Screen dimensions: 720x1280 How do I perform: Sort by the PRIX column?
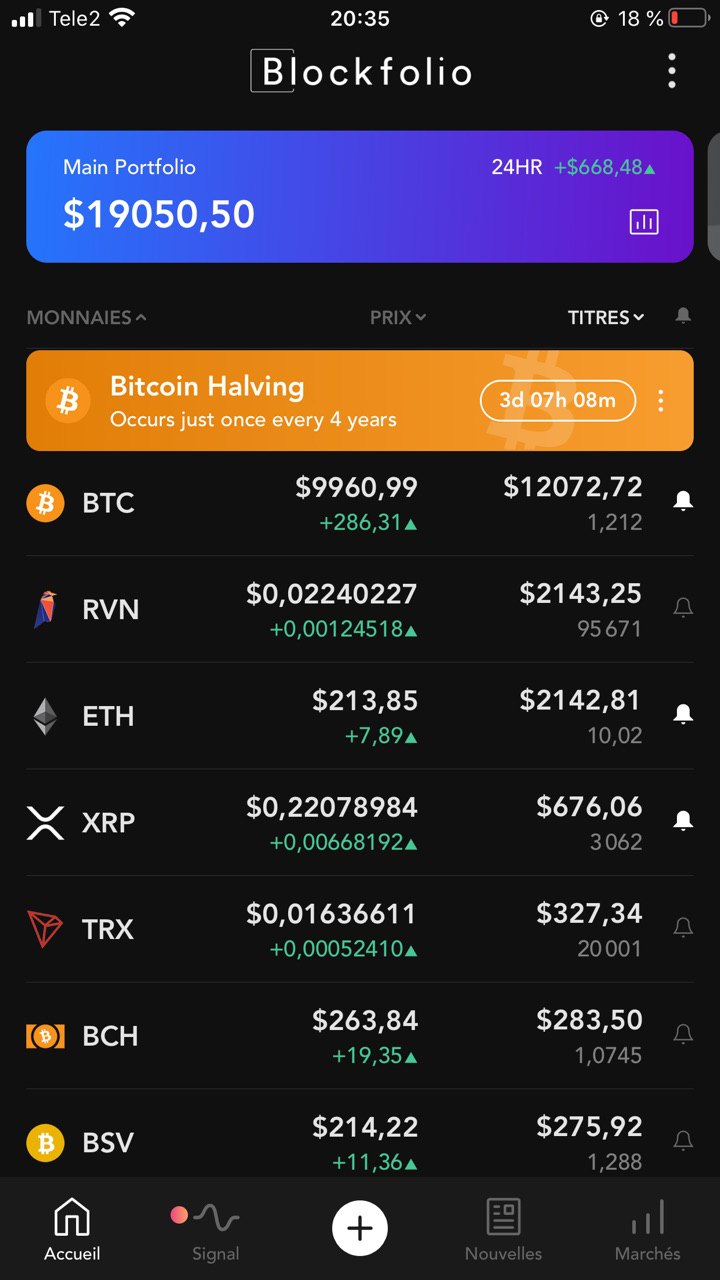point(398,317)
